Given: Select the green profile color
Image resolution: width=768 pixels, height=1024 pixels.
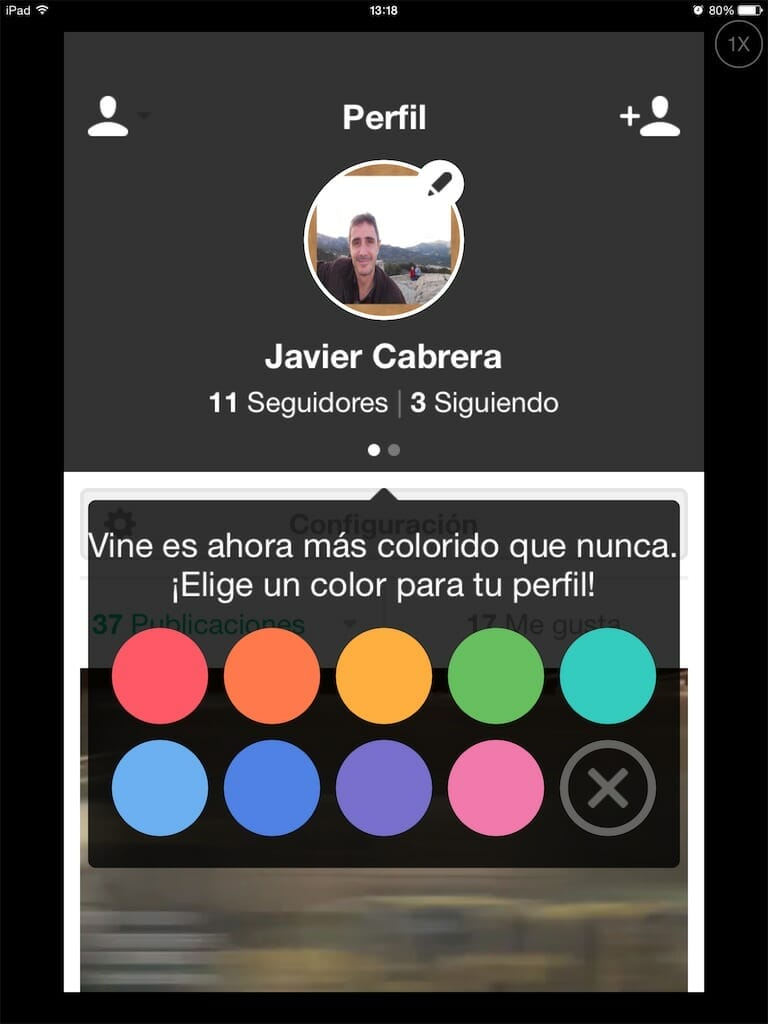Looking at the screenshot, I should tap(495, 676).
